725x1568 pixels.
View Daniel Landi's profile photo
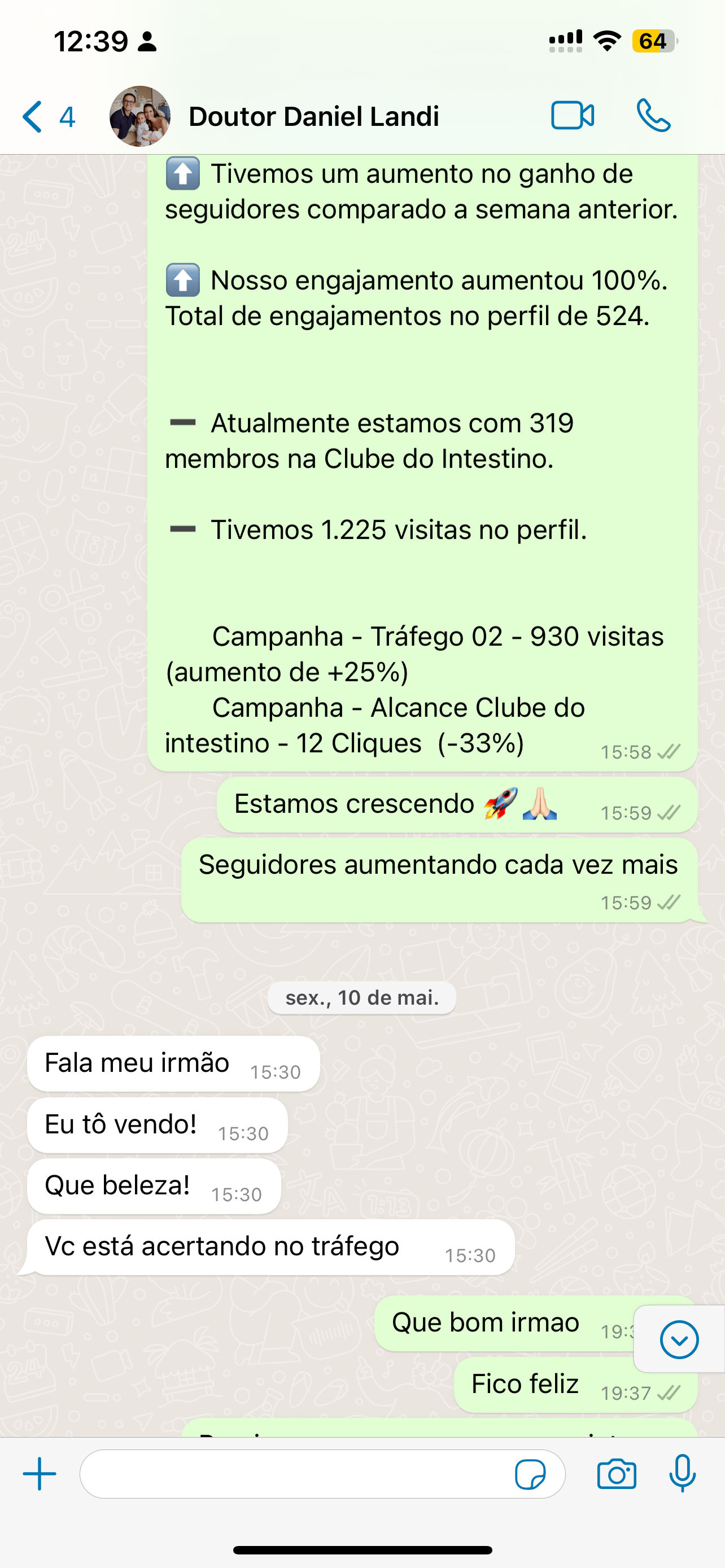coord(140,116)
